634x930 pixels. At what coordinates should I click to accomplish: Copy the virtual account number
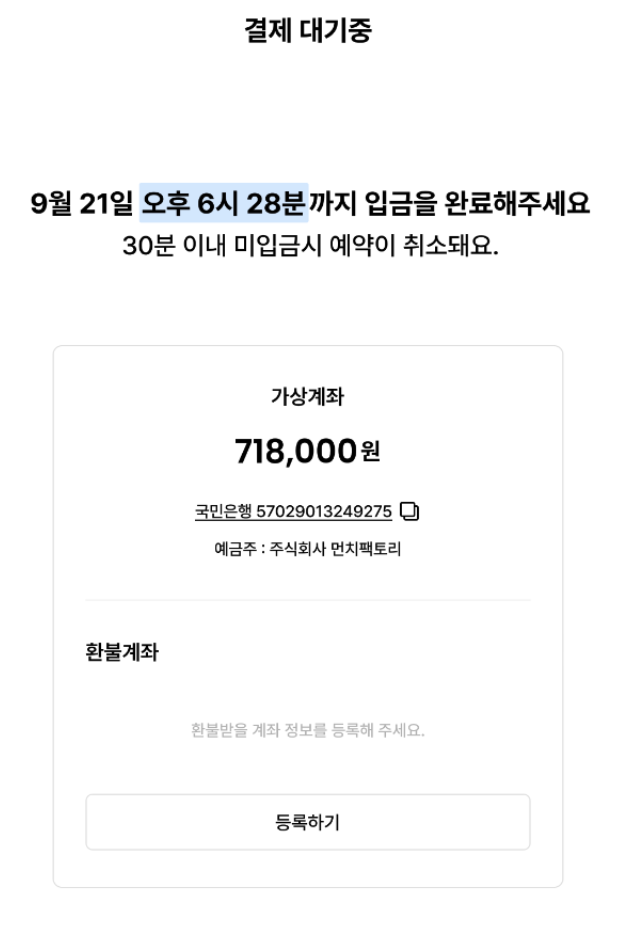(409, 511)
